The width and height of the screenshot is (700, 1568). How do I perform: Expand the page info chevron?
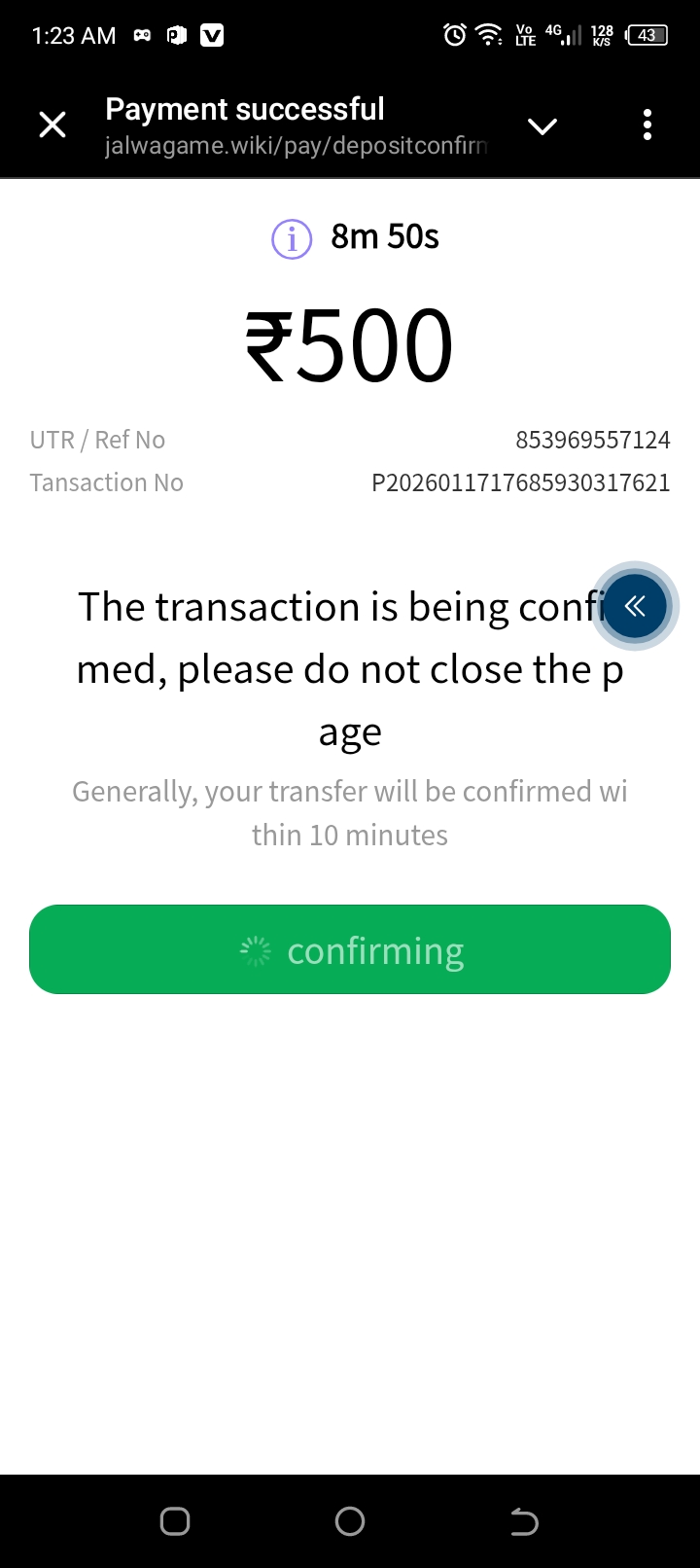(542, 126)
